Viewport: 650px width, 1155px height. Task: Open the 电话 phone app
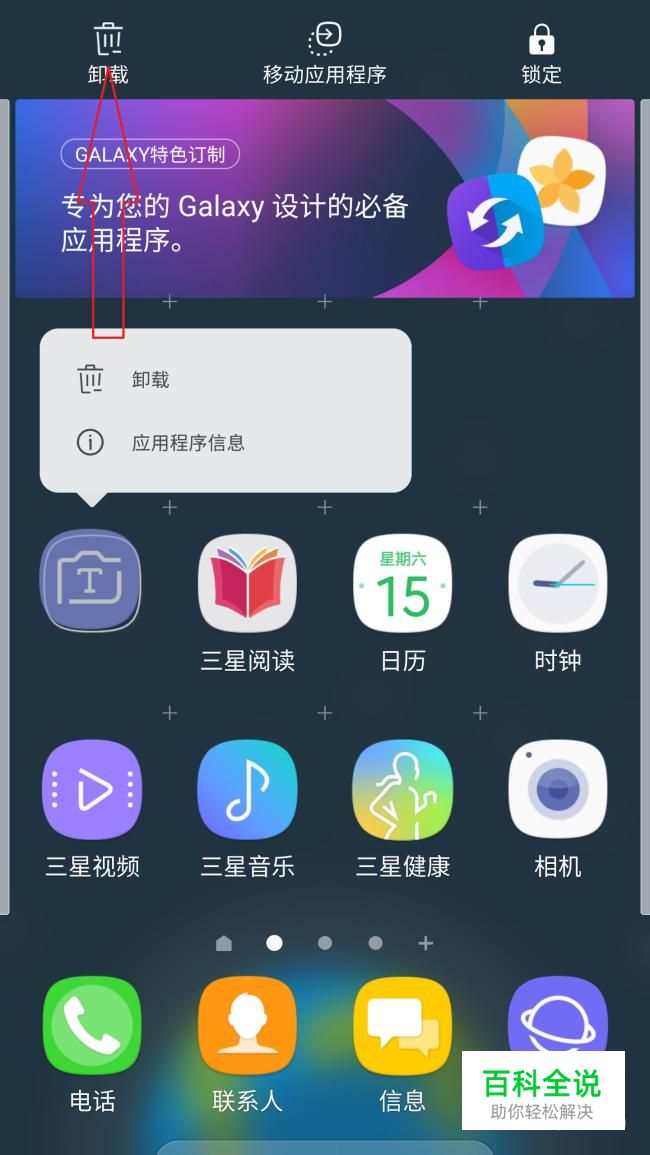(92, 1025)
